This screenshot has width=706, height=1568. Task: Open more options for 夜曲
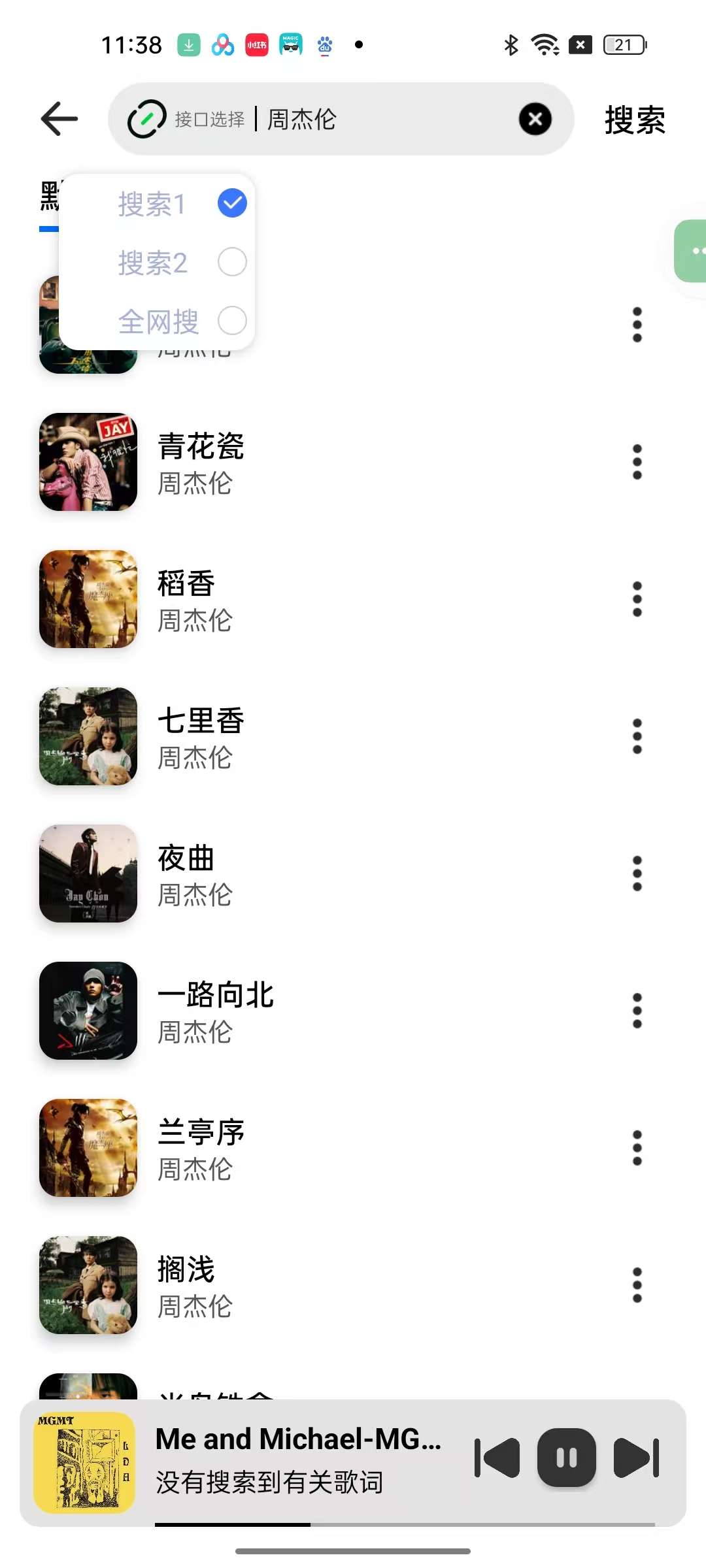click(x=637, y=874)
